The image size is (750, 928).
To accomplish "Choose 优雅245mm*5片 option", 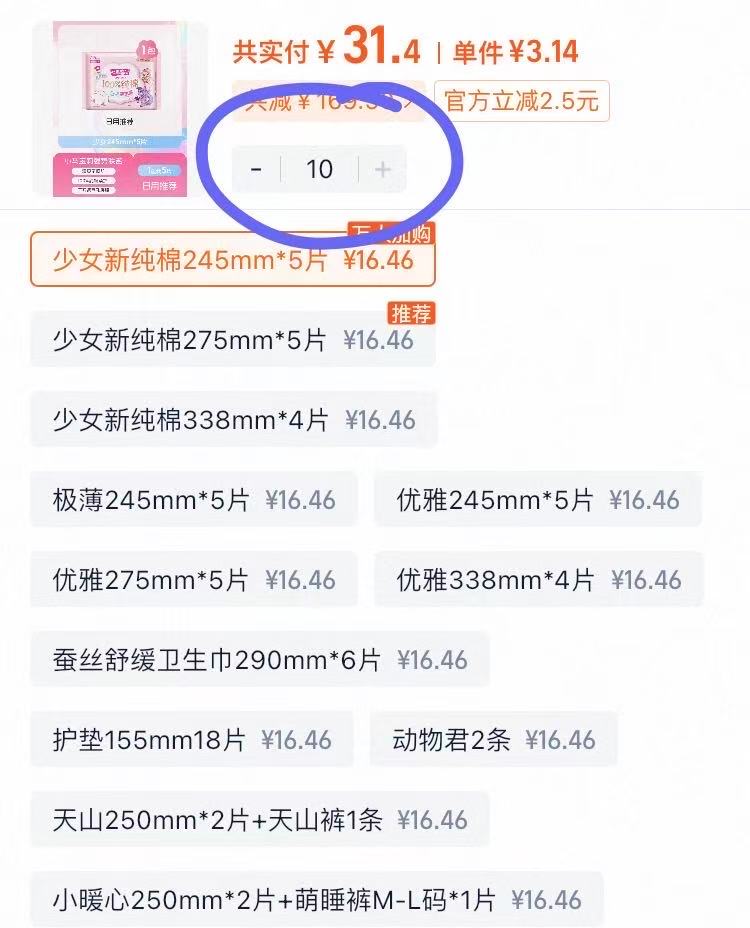I will point(538,500).
